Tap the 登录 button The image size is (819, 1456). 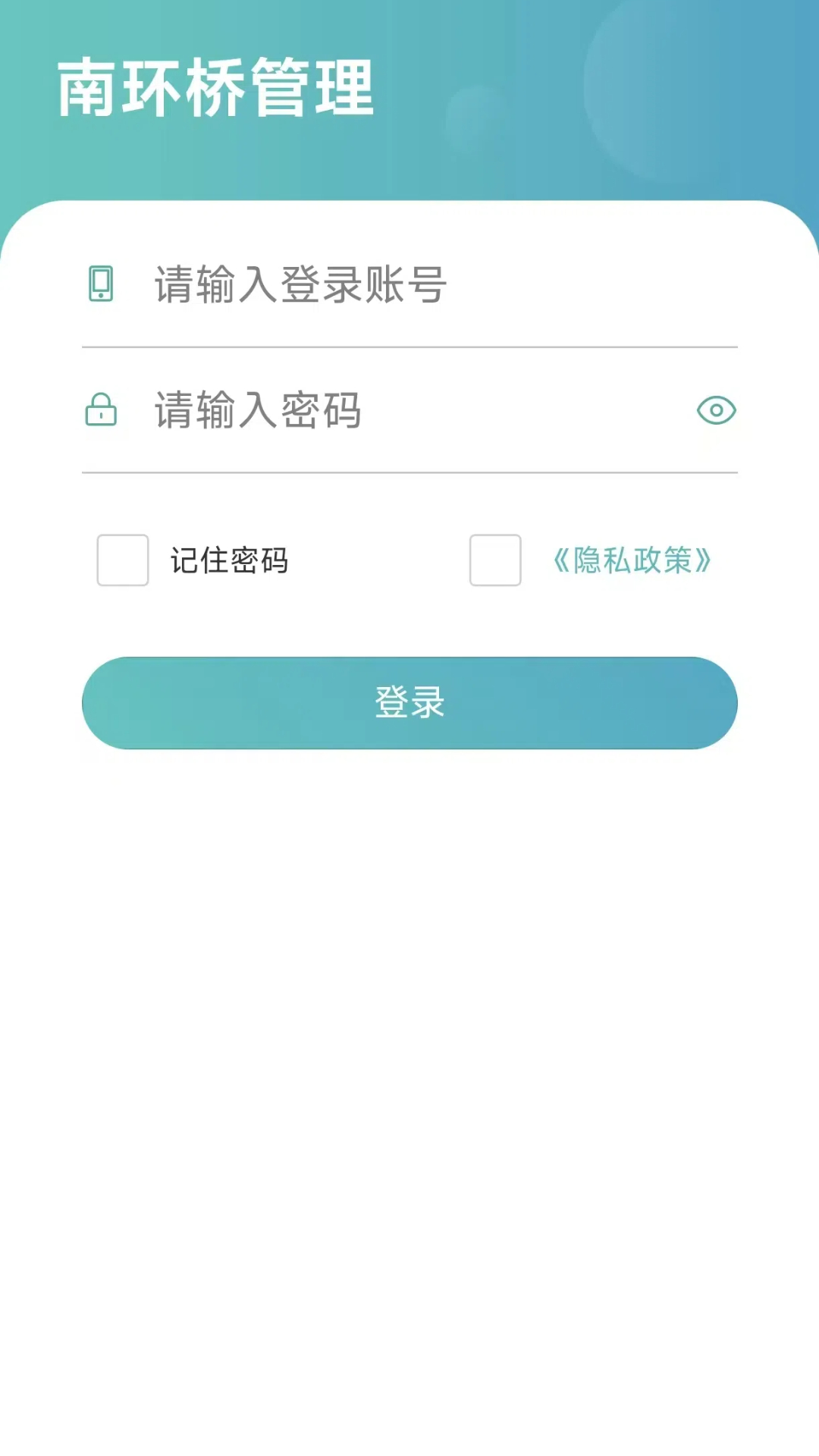(409, 703)
